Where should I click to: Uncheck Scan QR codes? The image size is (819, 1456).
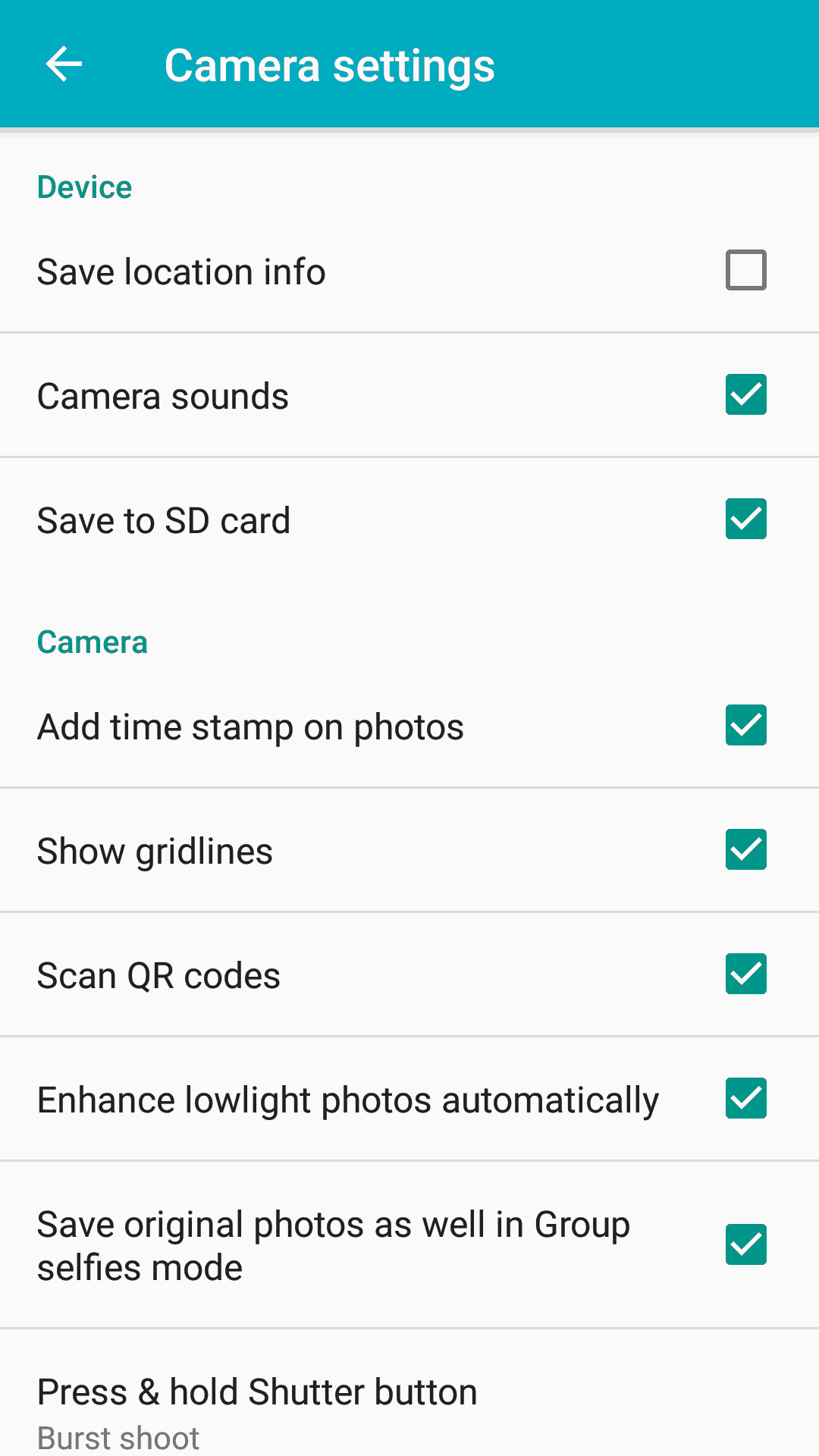pos(745,974)
